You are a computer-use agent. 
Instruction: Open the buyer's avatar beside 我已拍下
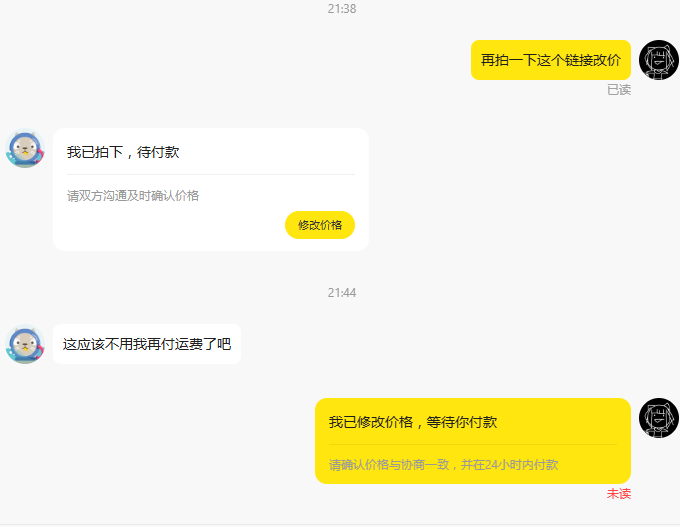pos(25,148)
